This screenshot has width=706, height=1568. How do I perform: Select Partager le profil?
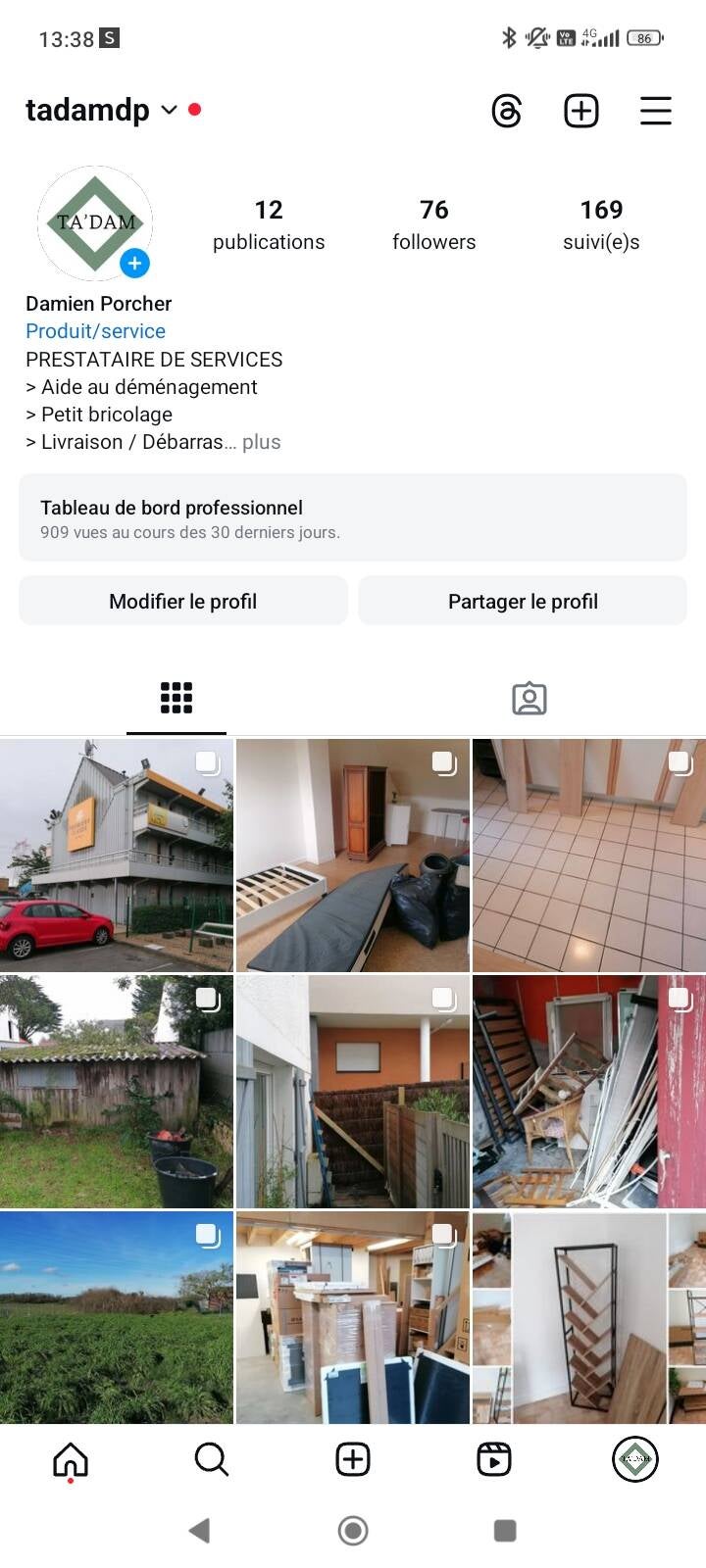[x=523, y=601]
